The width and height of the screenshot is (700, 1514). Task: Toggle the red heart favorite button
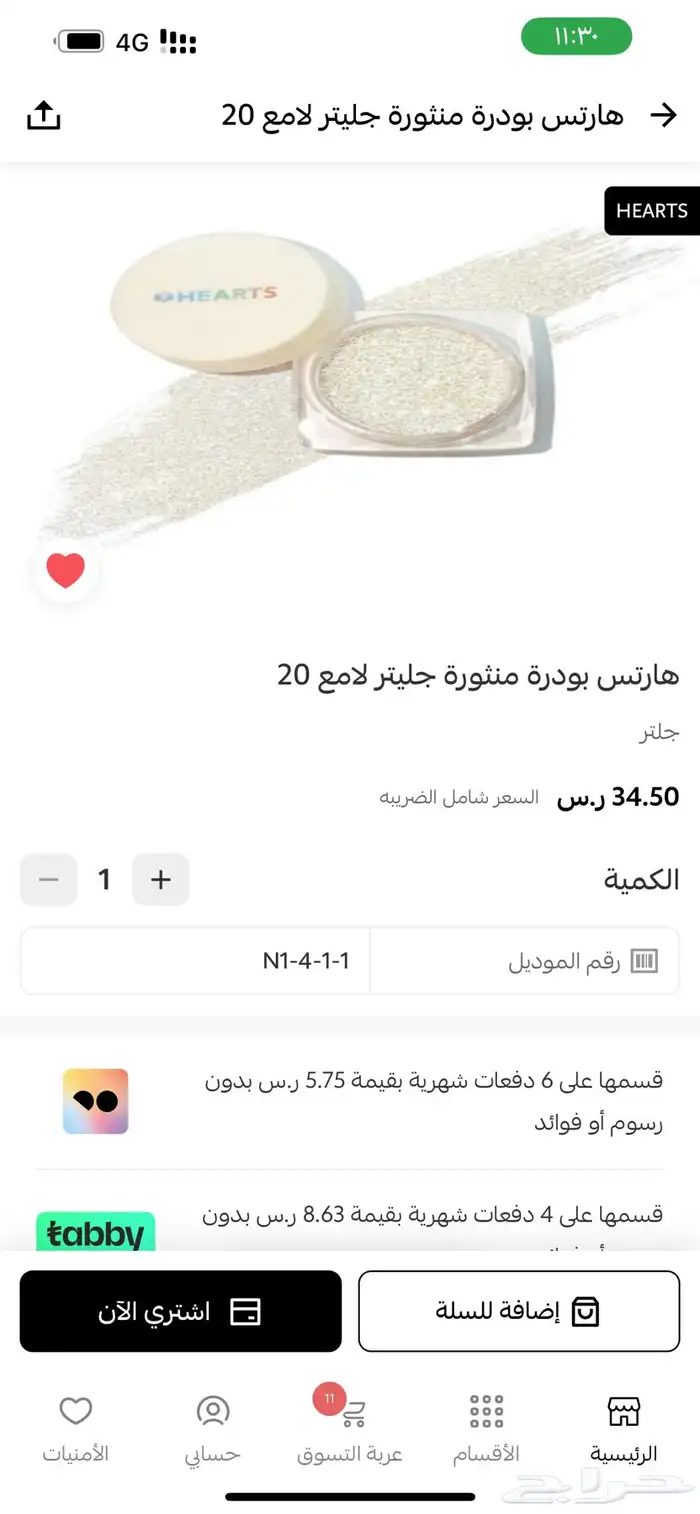[66, 571]
